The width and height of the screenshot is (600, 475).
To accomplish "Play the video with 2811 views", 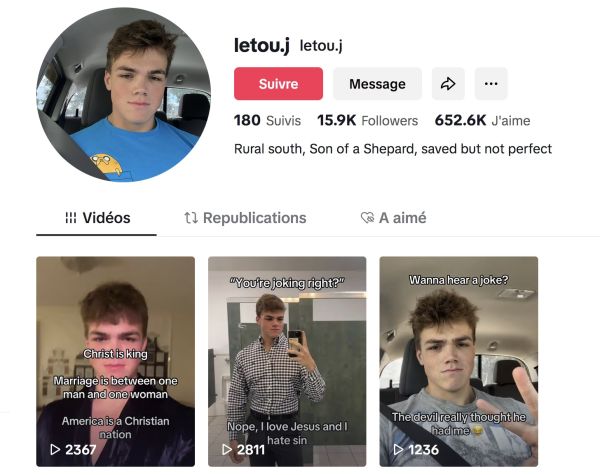I will pos(287,360).
